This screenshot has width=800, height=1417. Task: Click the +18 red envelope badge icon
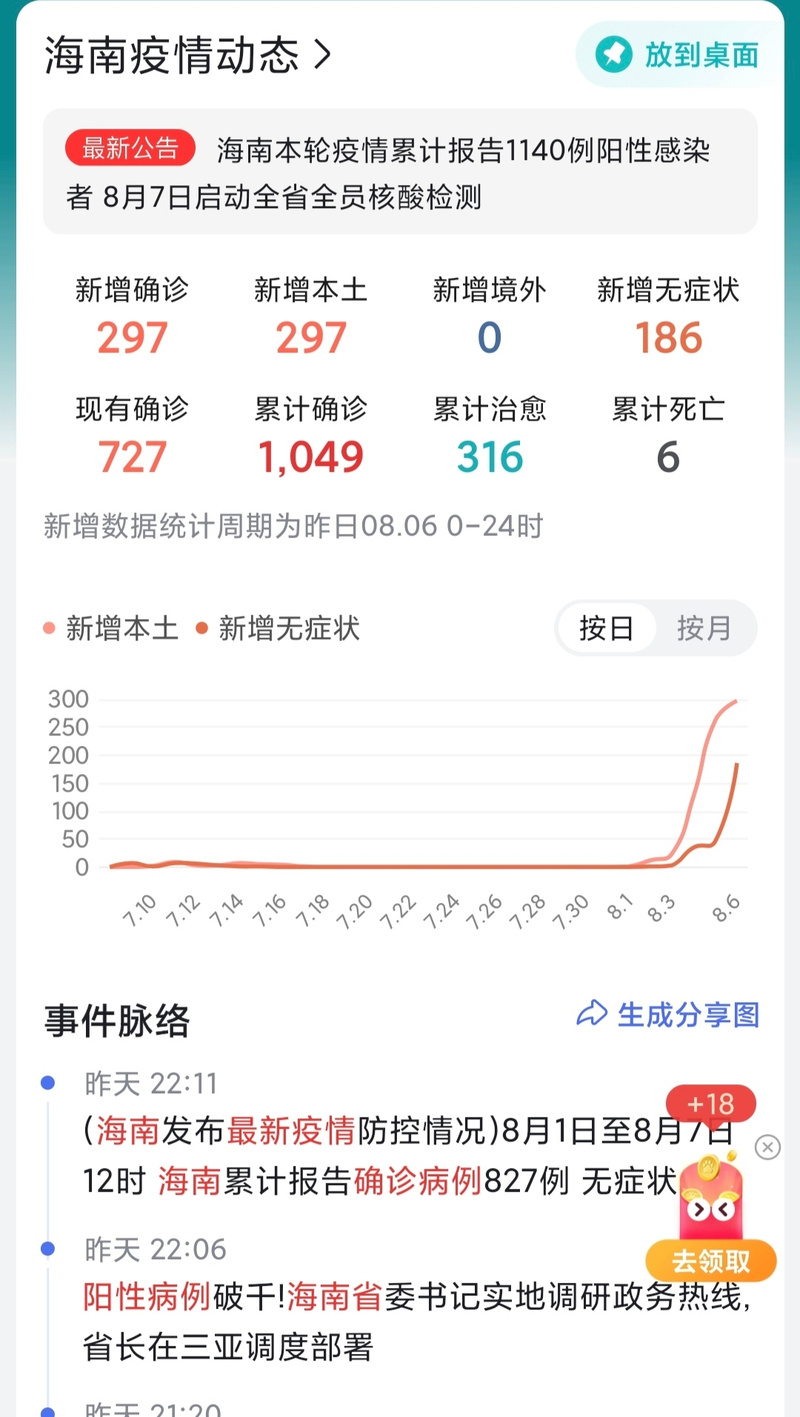(x=713, y=1104)
